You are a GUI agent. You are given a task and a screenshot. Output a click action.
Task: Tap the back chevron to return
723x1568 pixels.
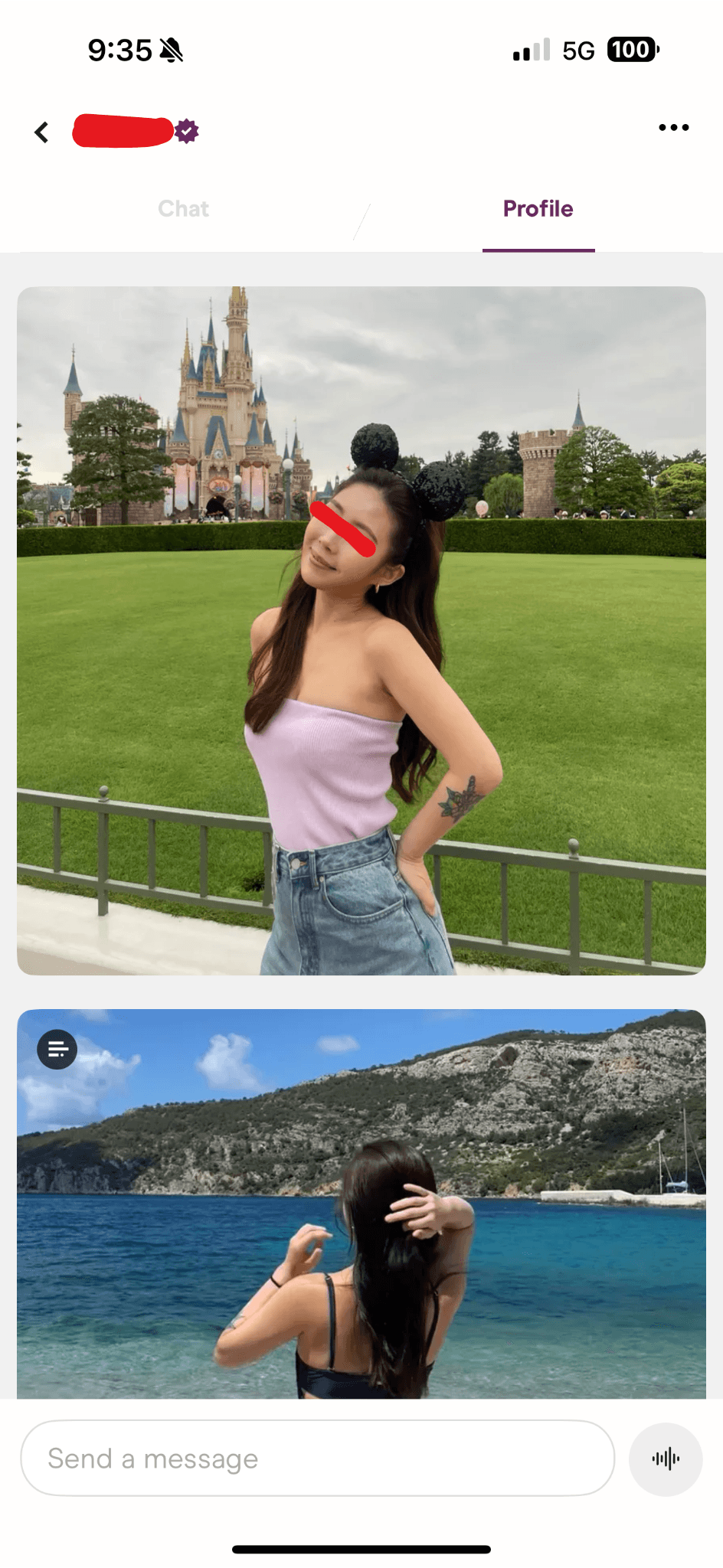pyautogui.click(x=41, y=131)
